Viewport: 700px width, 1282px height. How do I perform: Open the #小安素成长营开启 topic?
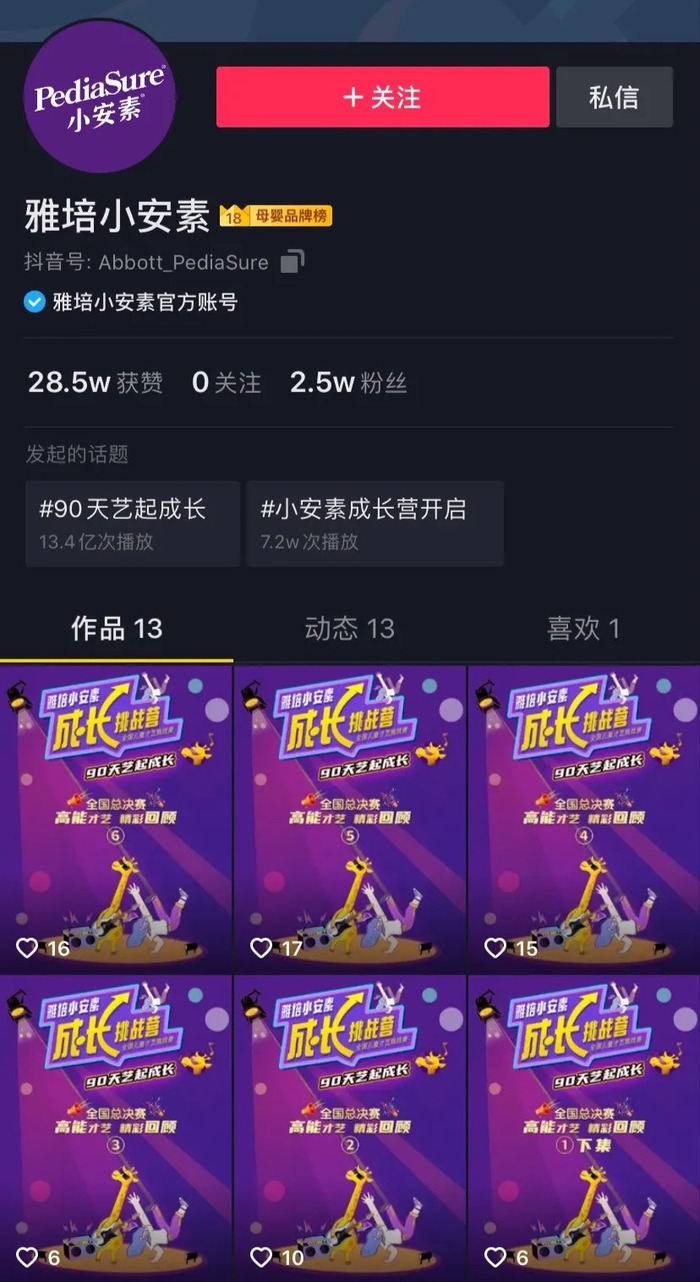coord(374,523)
